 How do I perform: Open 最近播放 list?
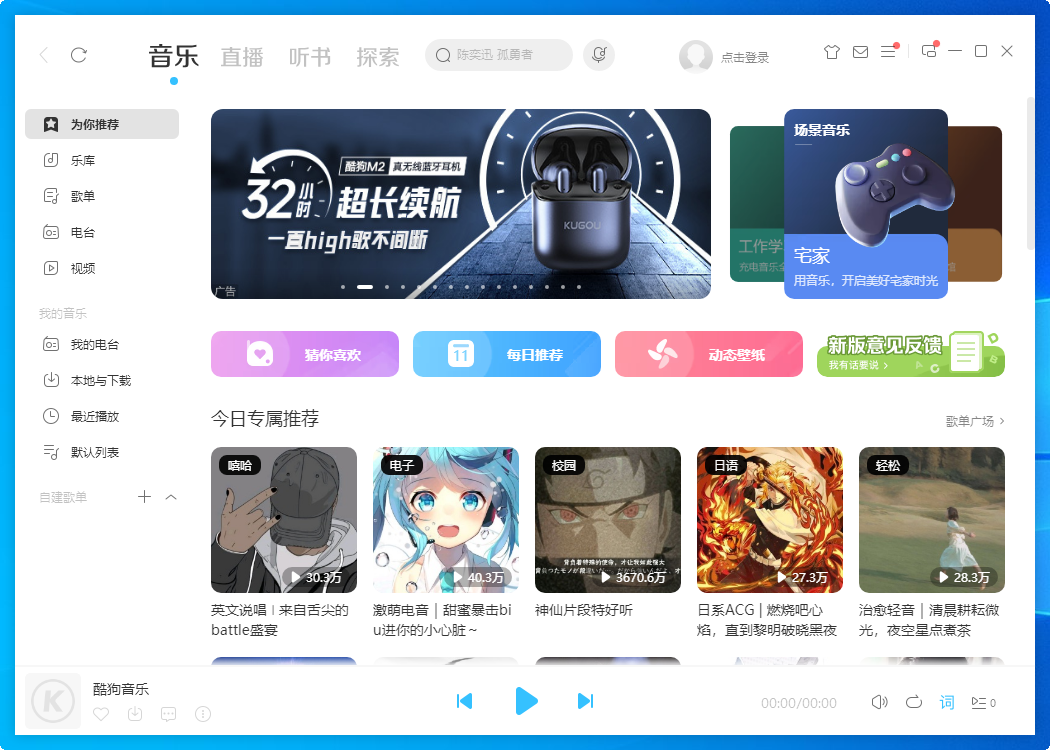coord(95,416)
